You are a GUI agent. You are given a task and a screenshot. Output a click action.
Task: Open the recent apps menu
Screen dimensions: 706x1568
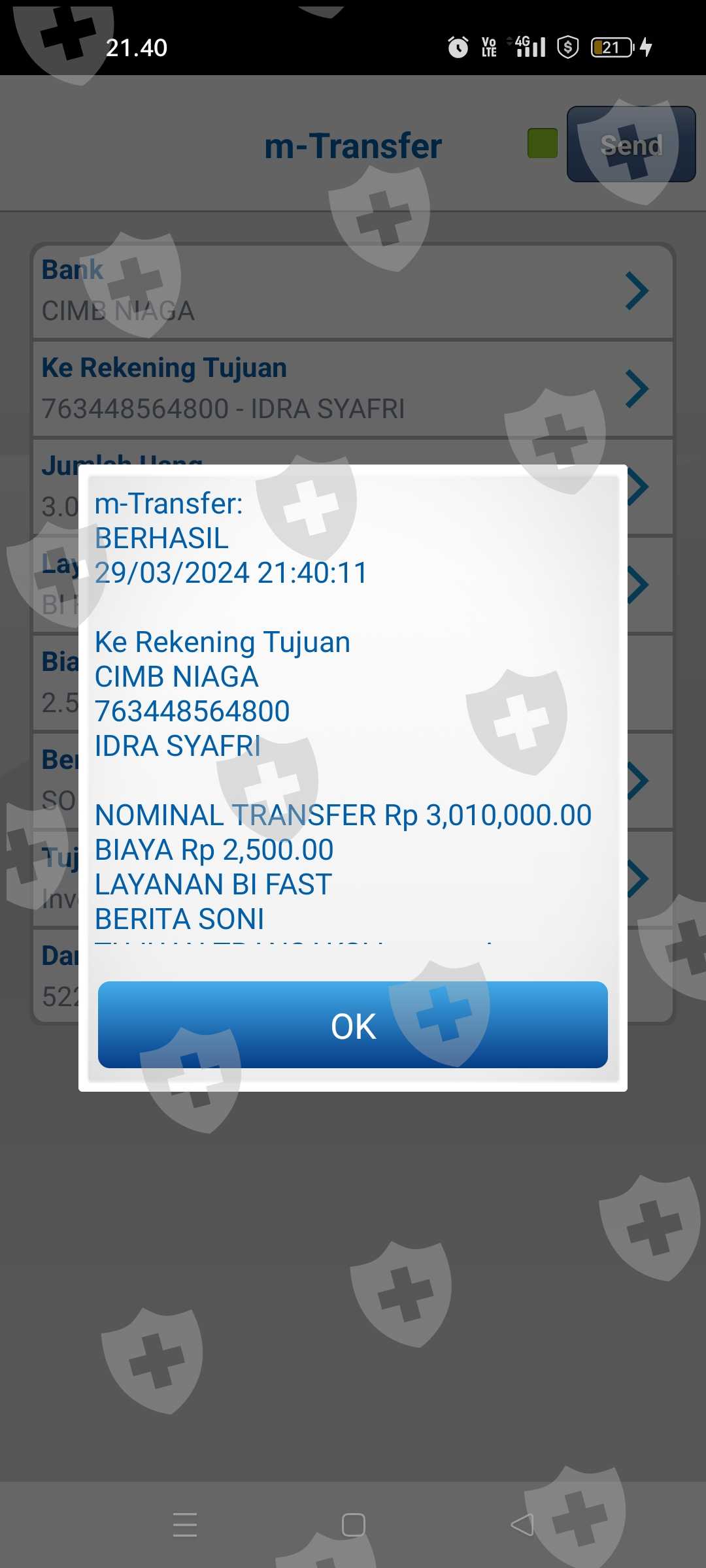(185, 1525)
